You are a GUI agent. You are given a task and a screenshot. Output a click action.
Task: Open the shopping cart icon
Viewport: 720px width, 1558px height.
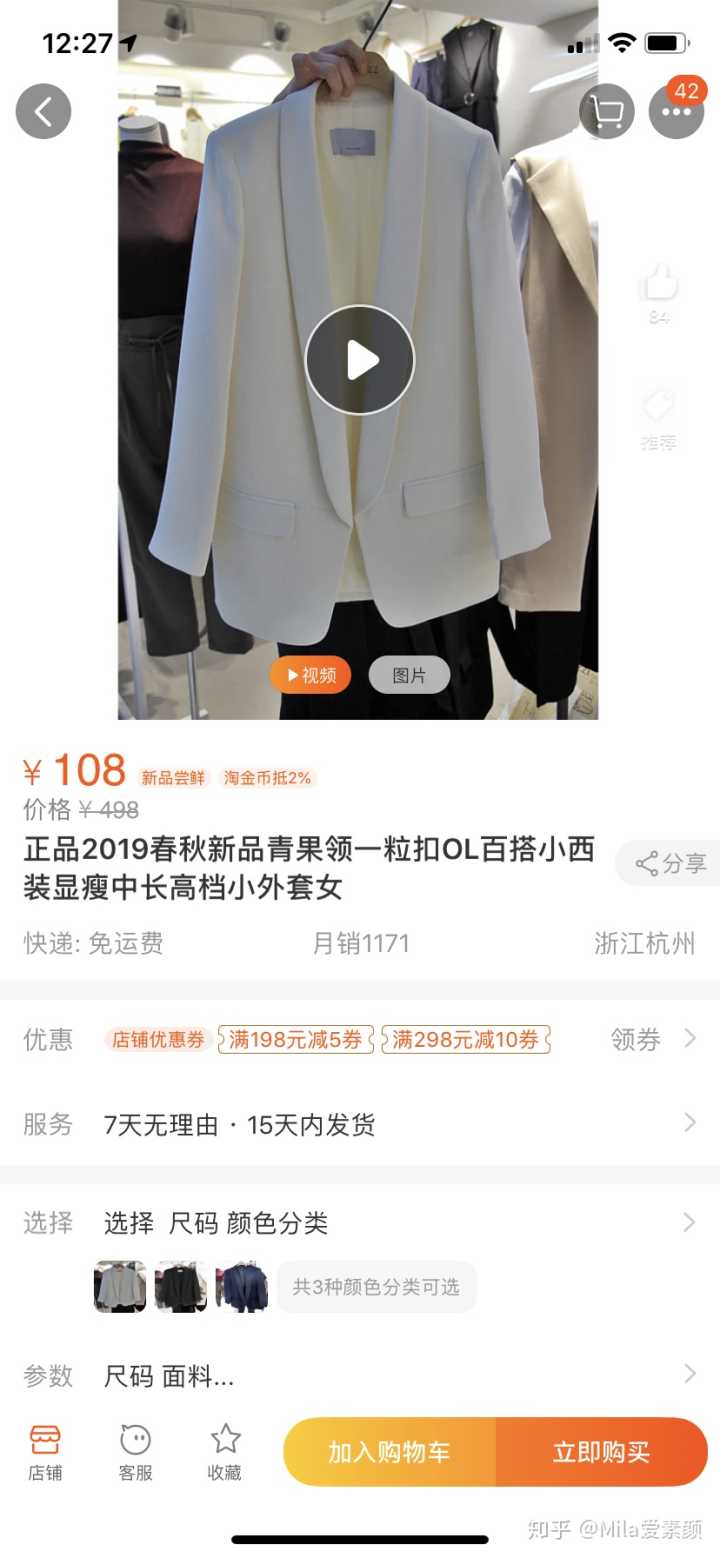coord(606,111)
